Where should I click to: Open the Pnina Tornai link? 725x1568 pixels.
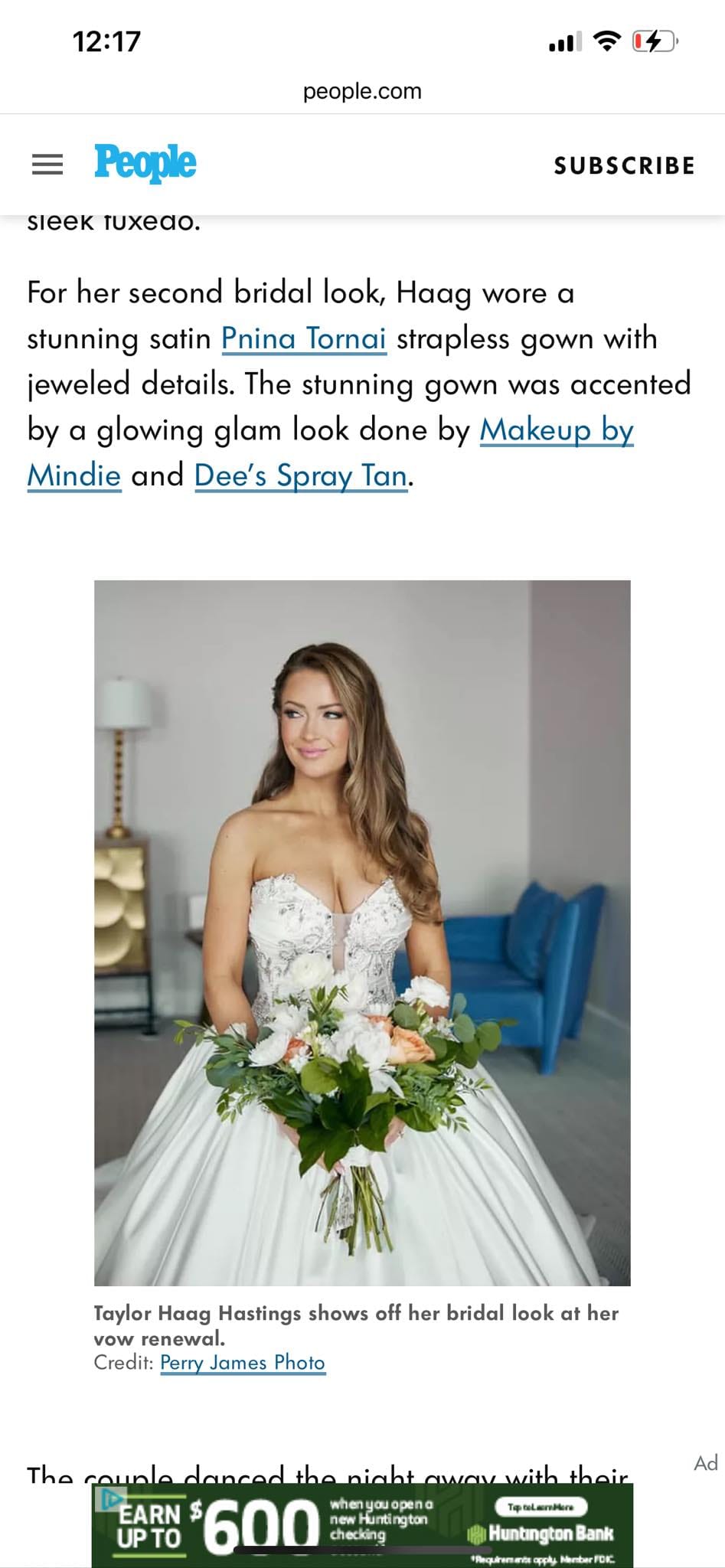tap(303, 338)
